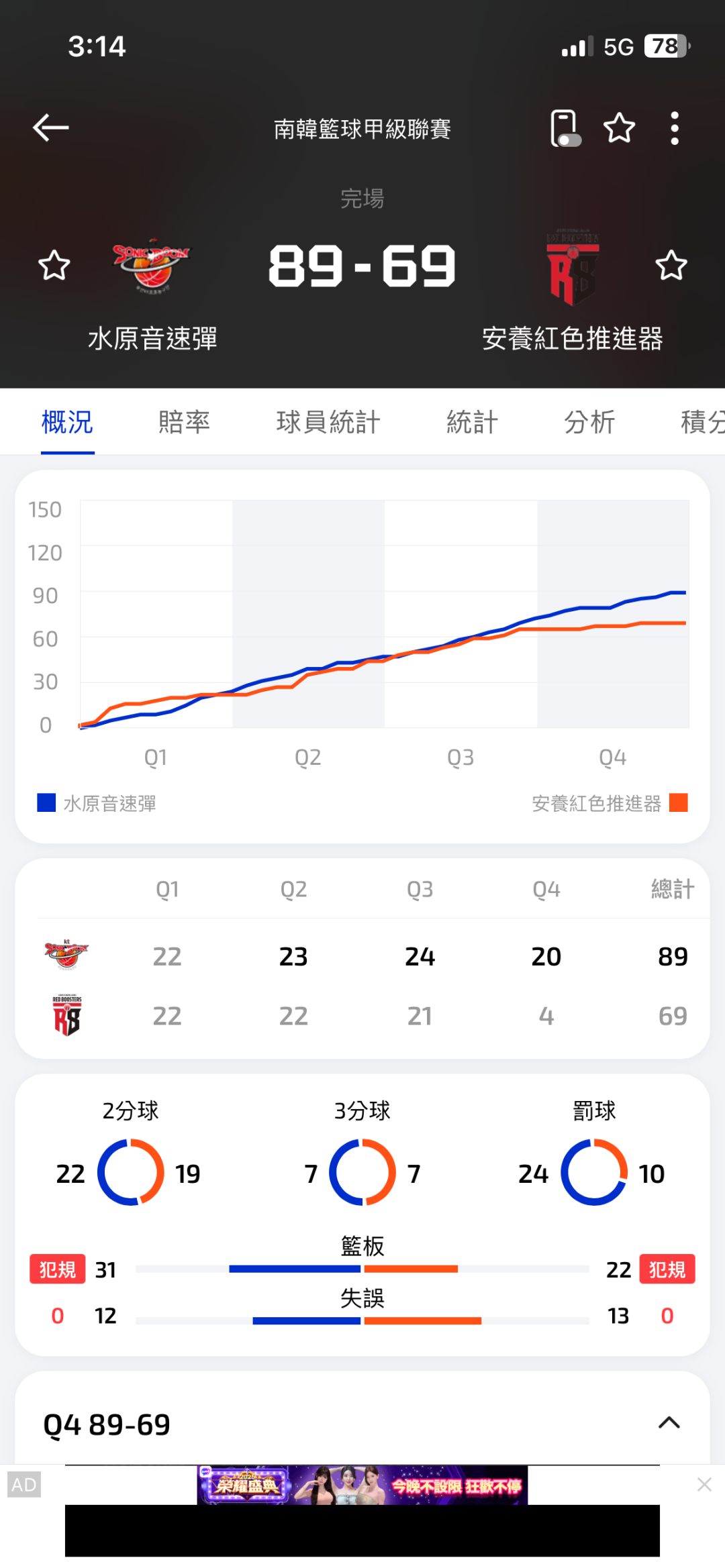The height and width of the screenshot is (1568, 725).
Task: Collapse the Q4 89-69 section
Action: tap(669, 1422)
